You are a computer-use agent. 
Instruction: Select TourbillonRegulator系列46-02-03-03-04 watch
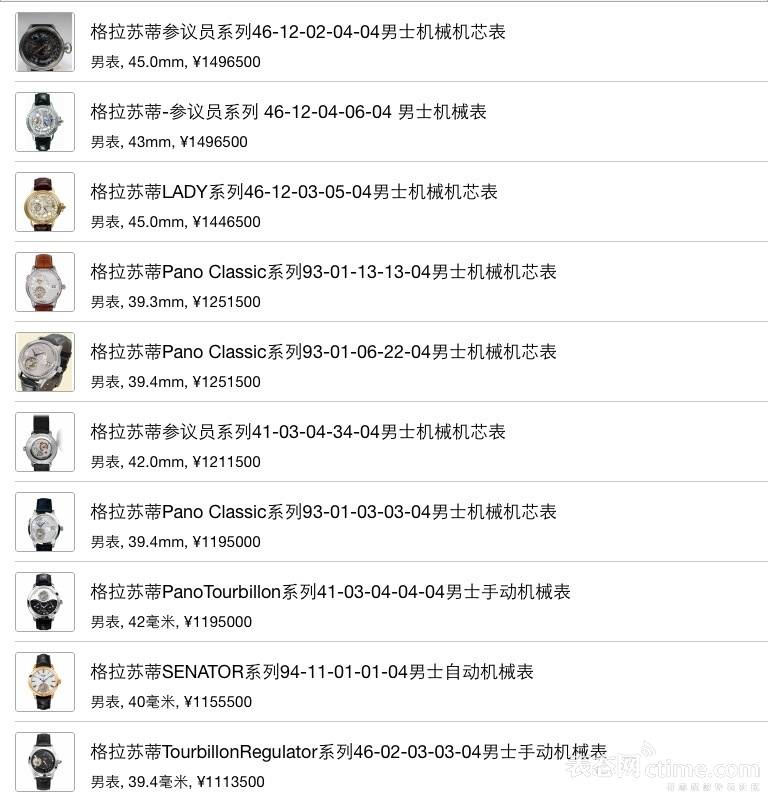tap(348, 752)
